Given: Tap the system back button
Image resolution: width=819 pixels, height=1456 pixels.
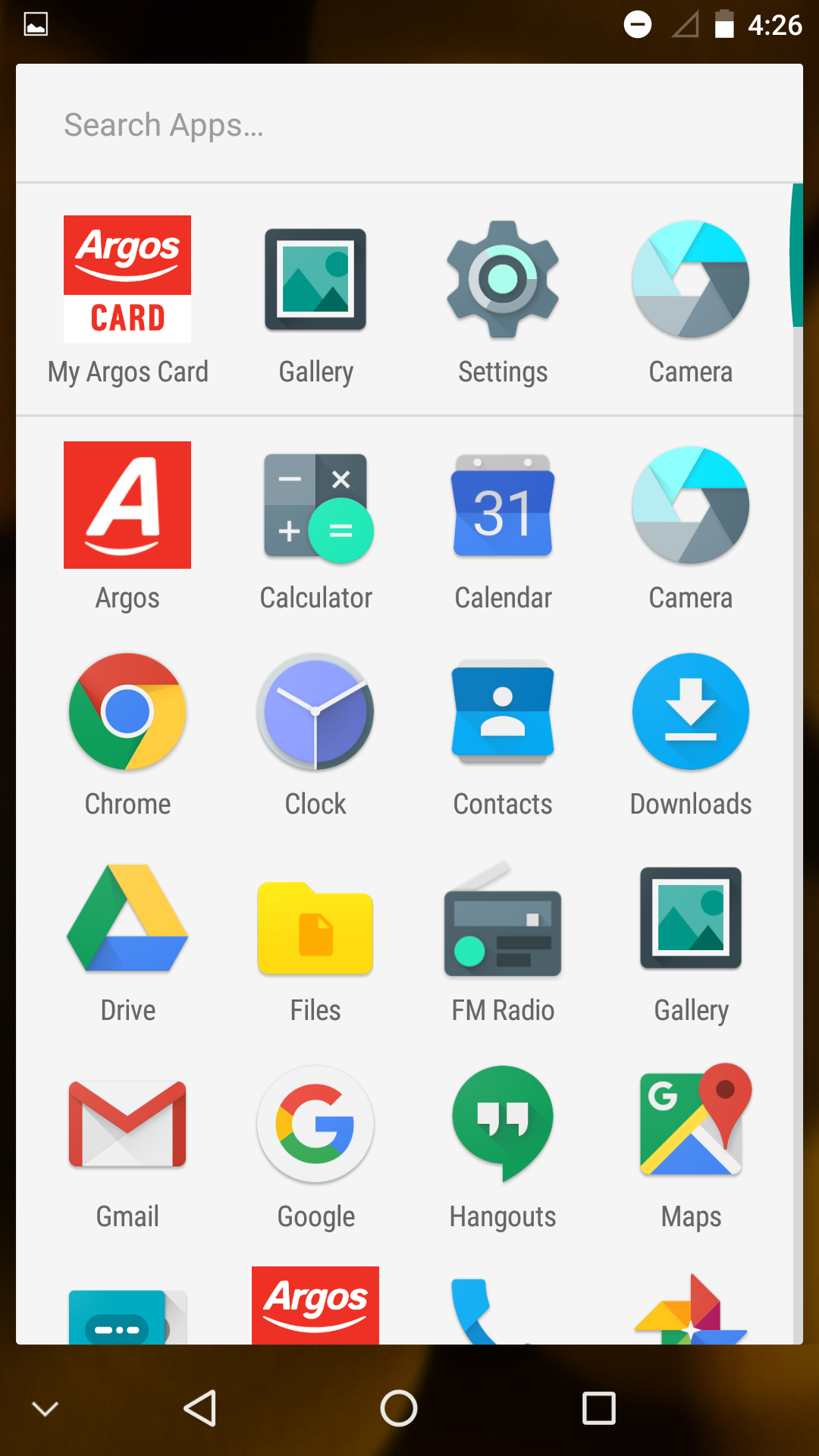Looking at the screenshot, I should 200,1408.
